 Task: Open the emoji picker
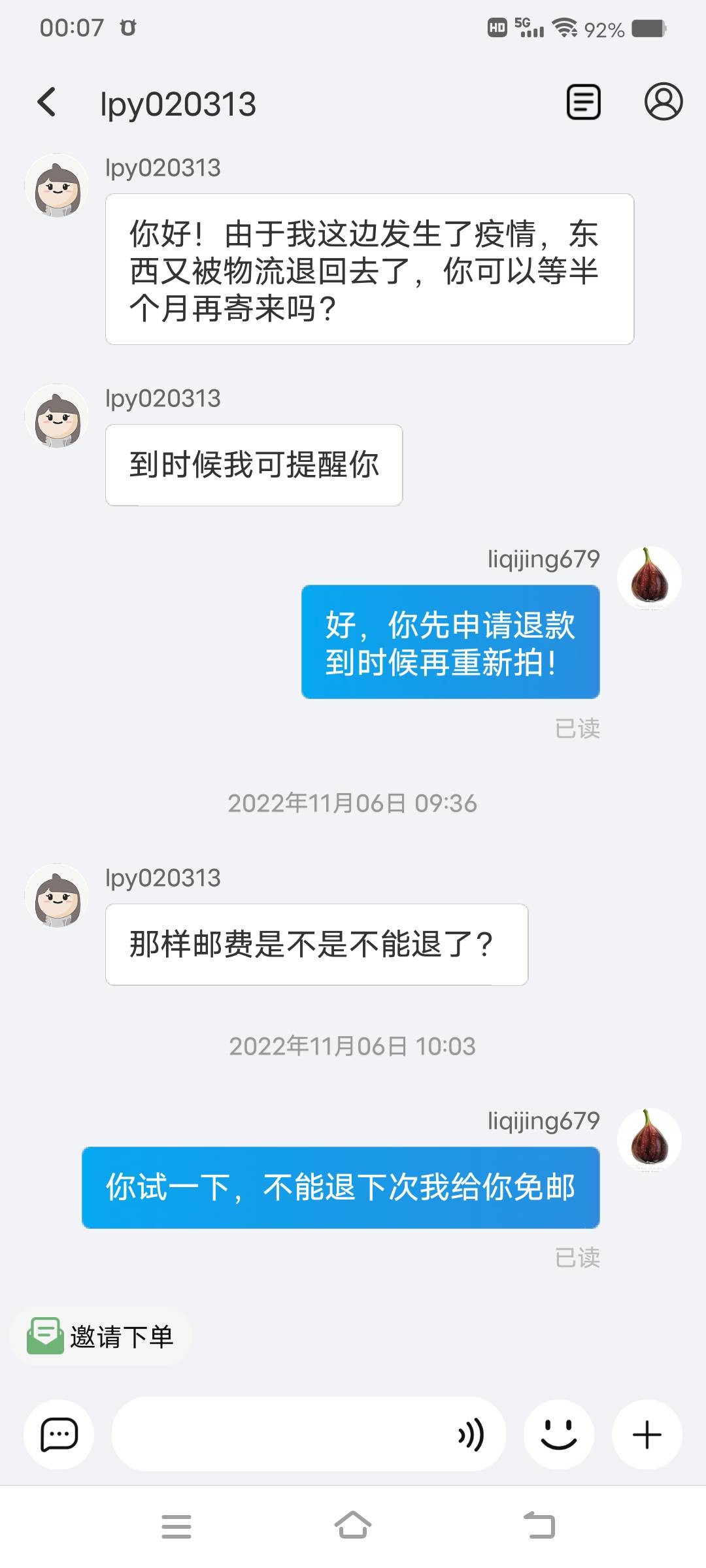click(x=559, y=1435)
